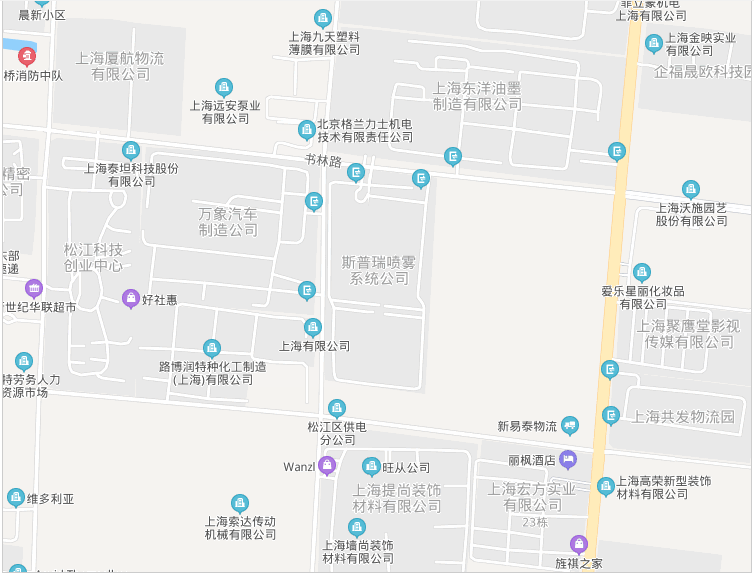Tap the 新易泰物流 logistics marker
This screenshot has height=574, width=754.
(x=570, y=426)
